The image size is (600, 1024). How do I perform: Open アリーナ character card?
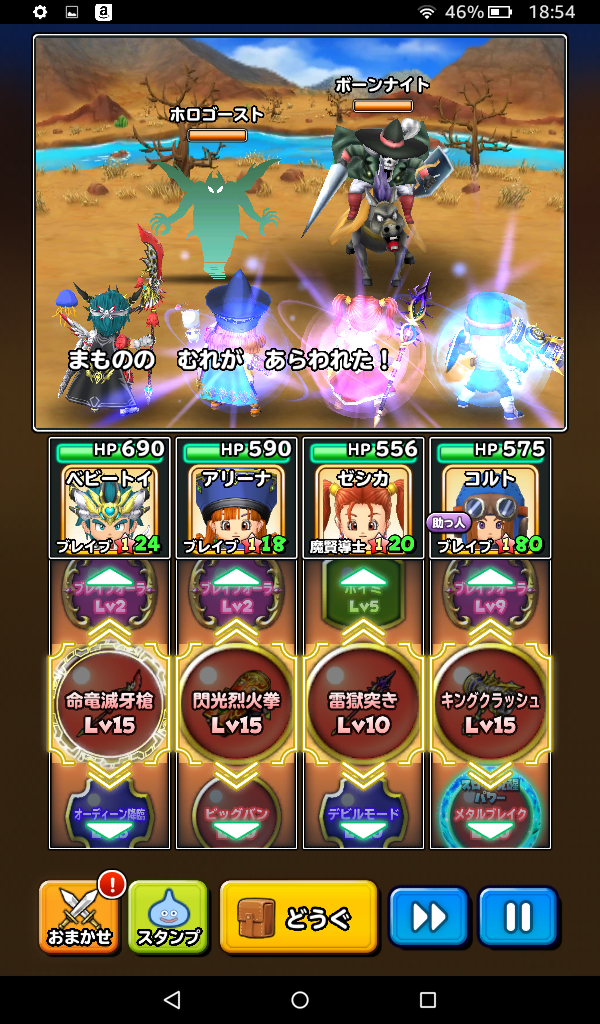[x=236, y=498]
